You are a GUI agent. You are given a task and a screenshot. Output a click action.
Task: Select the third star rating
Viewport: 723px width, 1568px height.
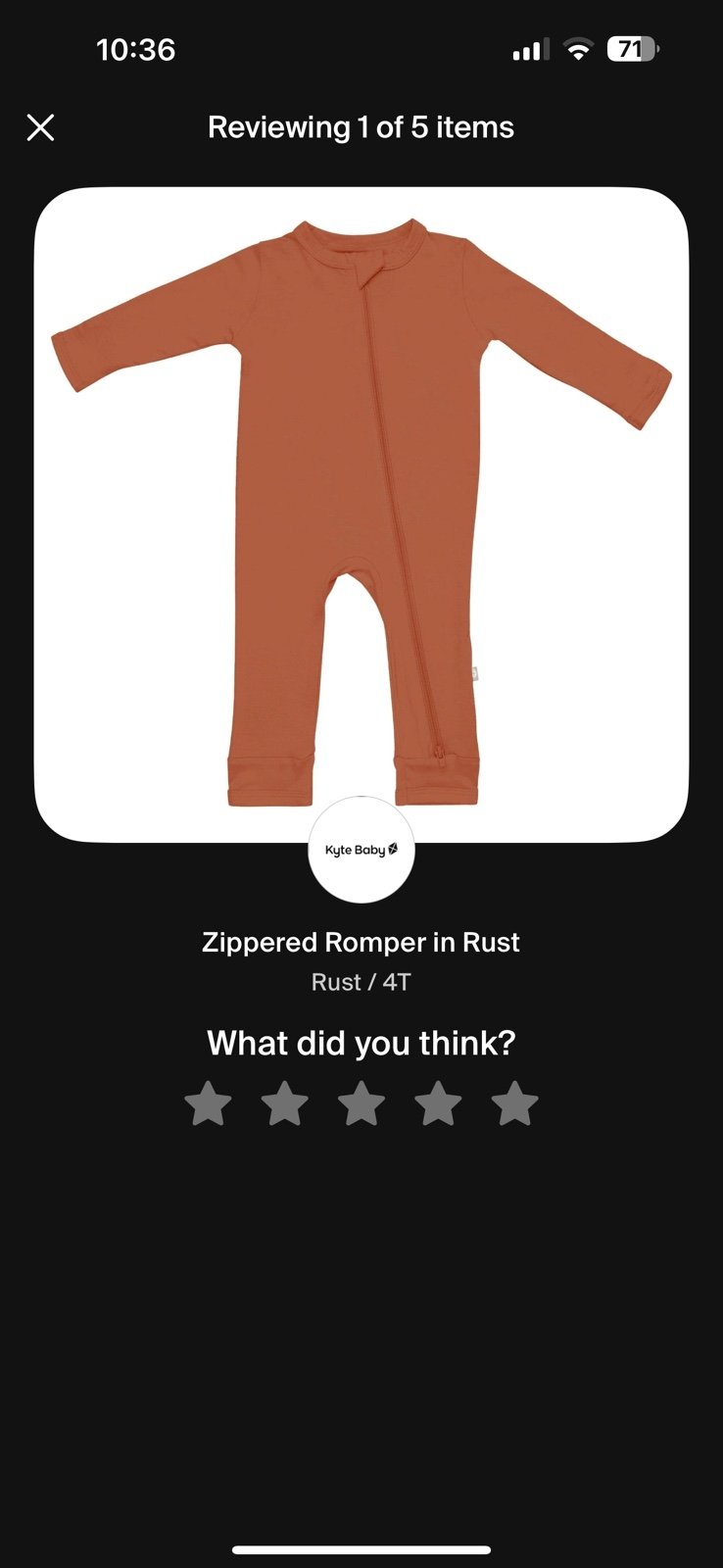[361, 1103]
